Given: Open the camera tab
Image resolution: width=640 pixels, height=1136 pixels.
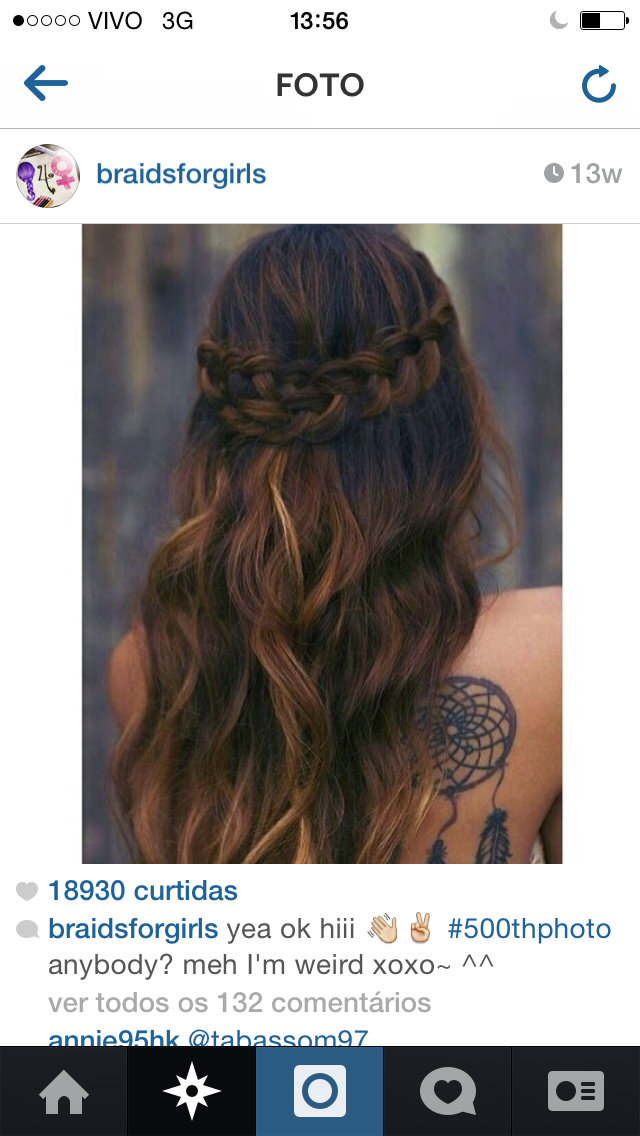Looking at the screenshot, I should pos(320,1092).
